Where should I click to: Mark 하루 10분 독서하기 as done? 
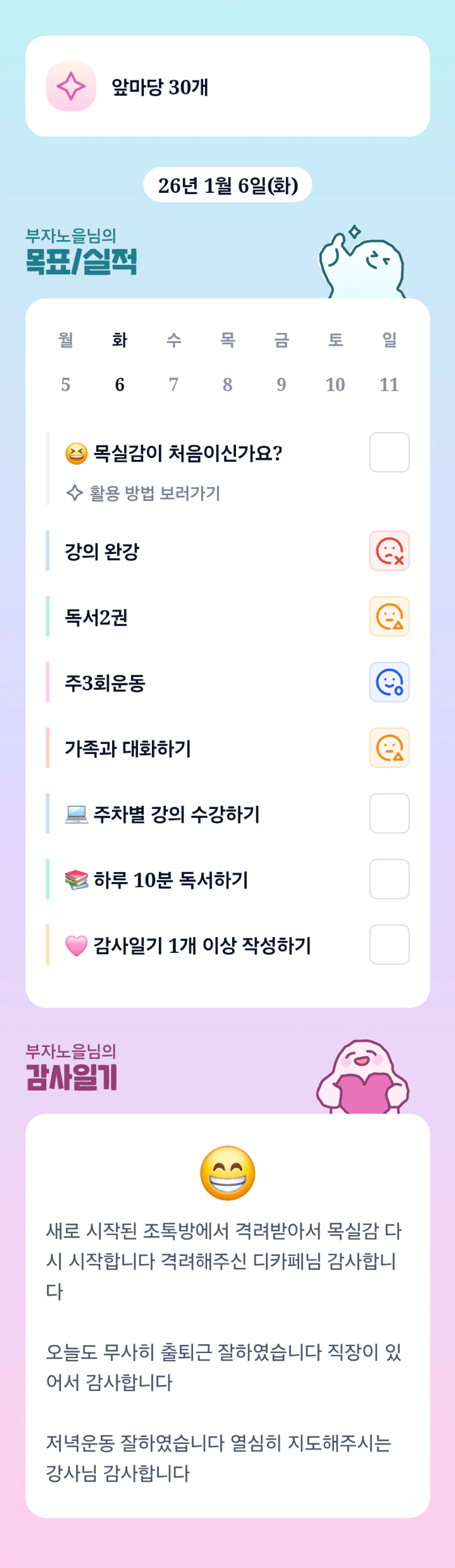(x=389, y=879)
